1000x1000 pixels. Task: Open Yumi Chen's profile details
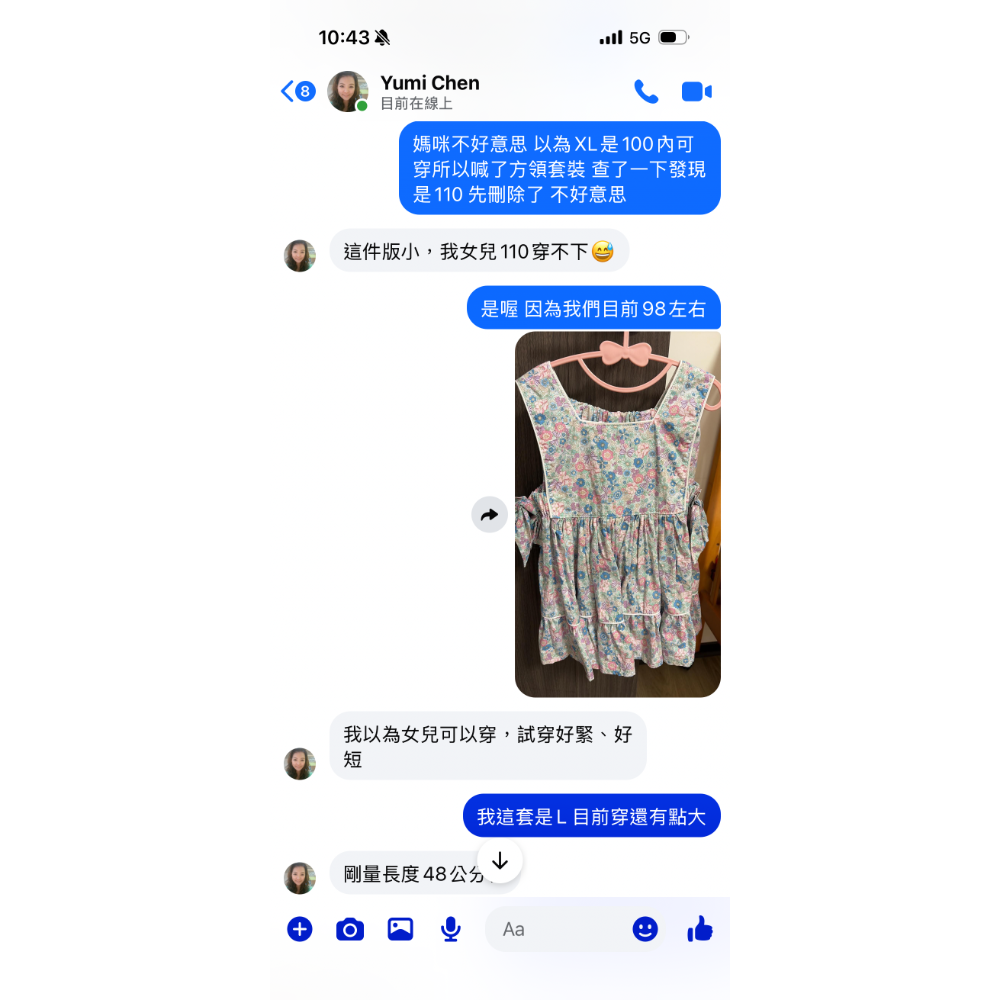(429, 92)
